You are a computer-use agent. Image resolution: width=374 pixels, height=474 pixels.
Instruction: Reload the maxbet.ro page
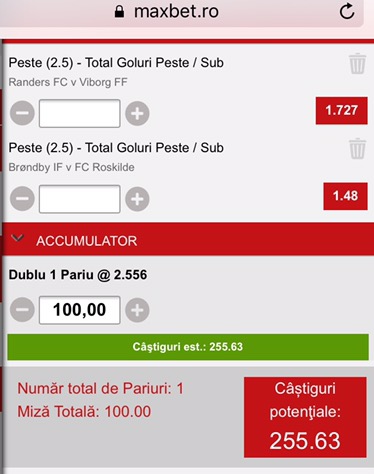pos(347,11)
